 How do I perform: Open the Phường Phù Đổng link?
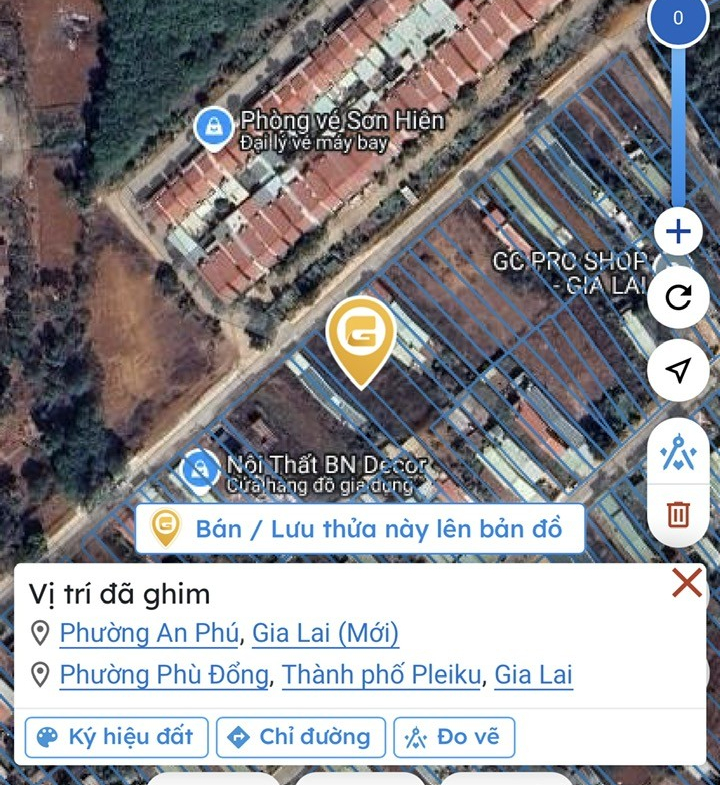164,675
